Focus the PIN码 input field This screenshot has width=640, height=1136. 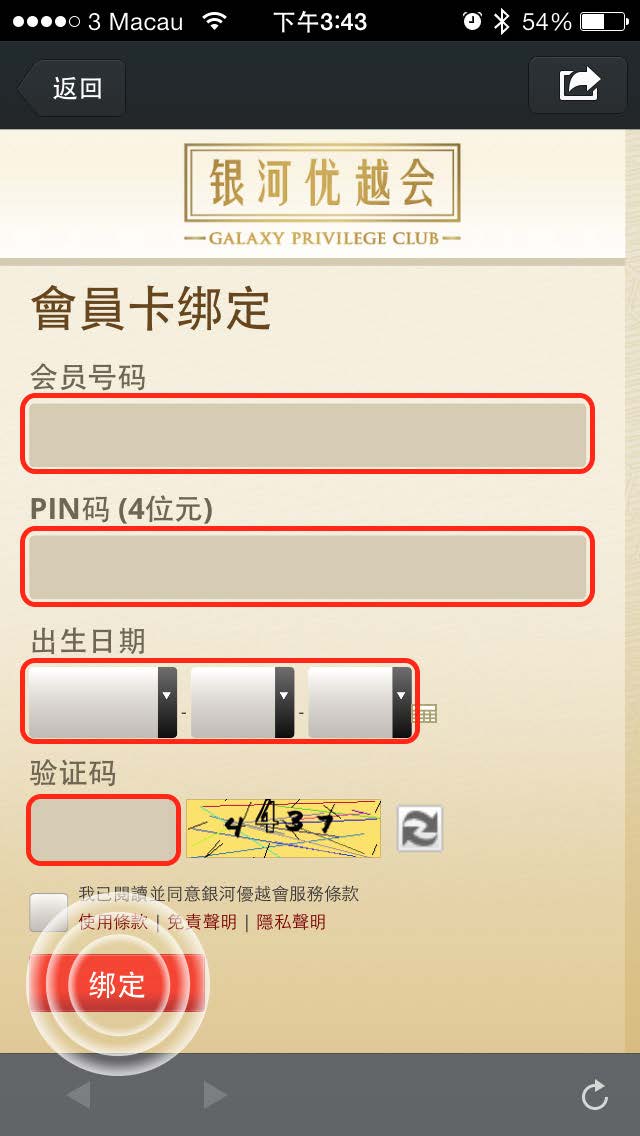click(308, 566)
